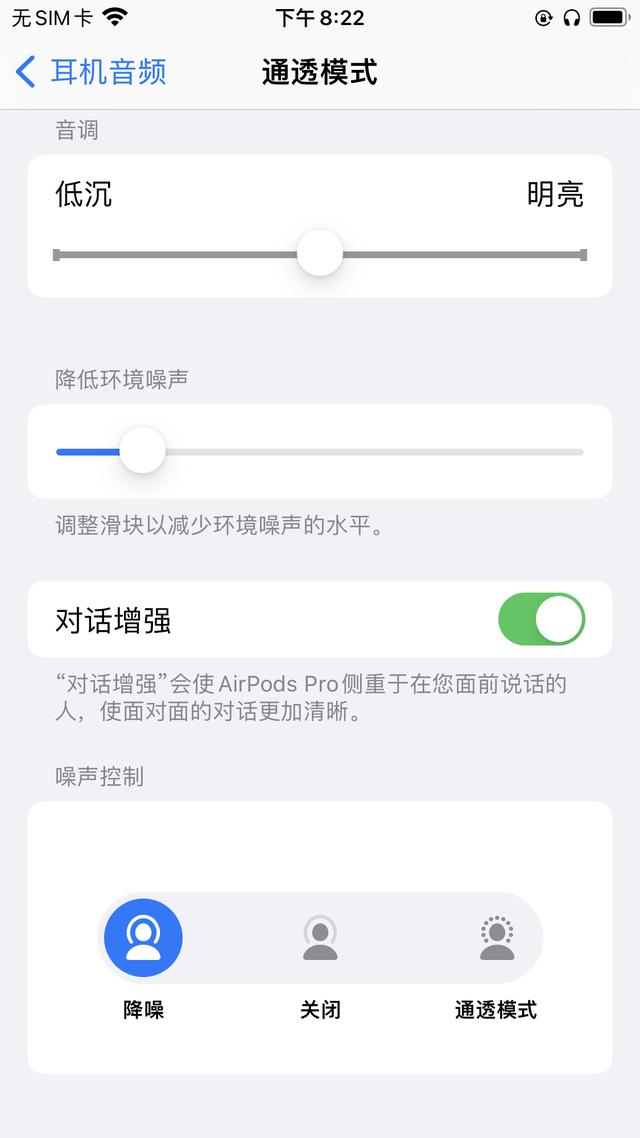Go back to 耳机音频 settings
Screen dimensions: 640x1138
click(91, 72)
